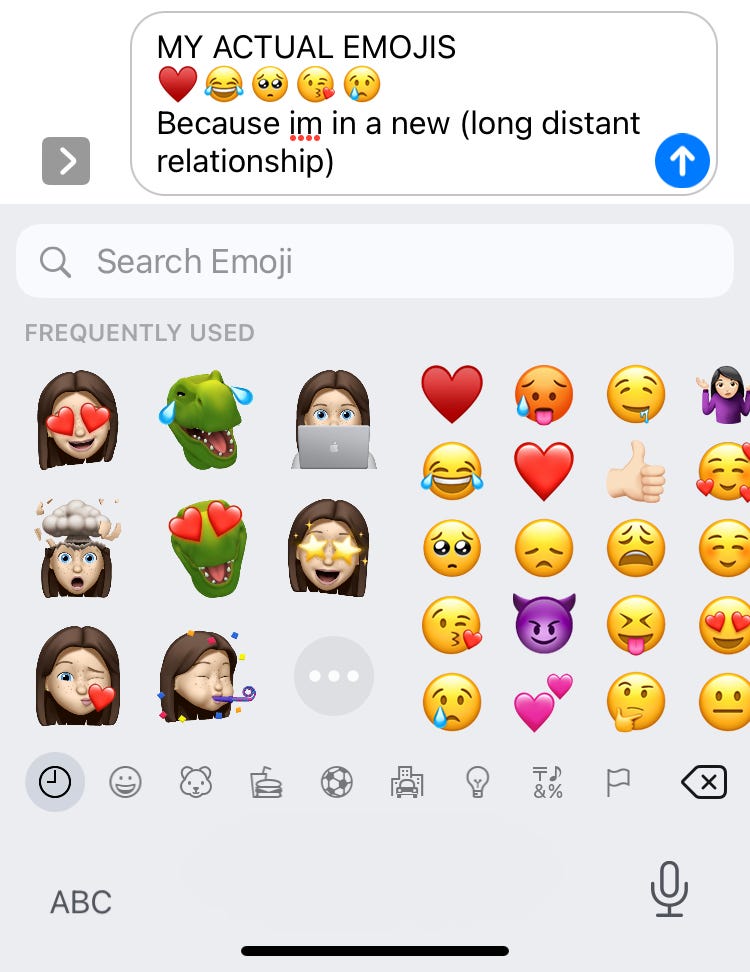
Task: Add the drooling face emoji
Action: [637, 394]
